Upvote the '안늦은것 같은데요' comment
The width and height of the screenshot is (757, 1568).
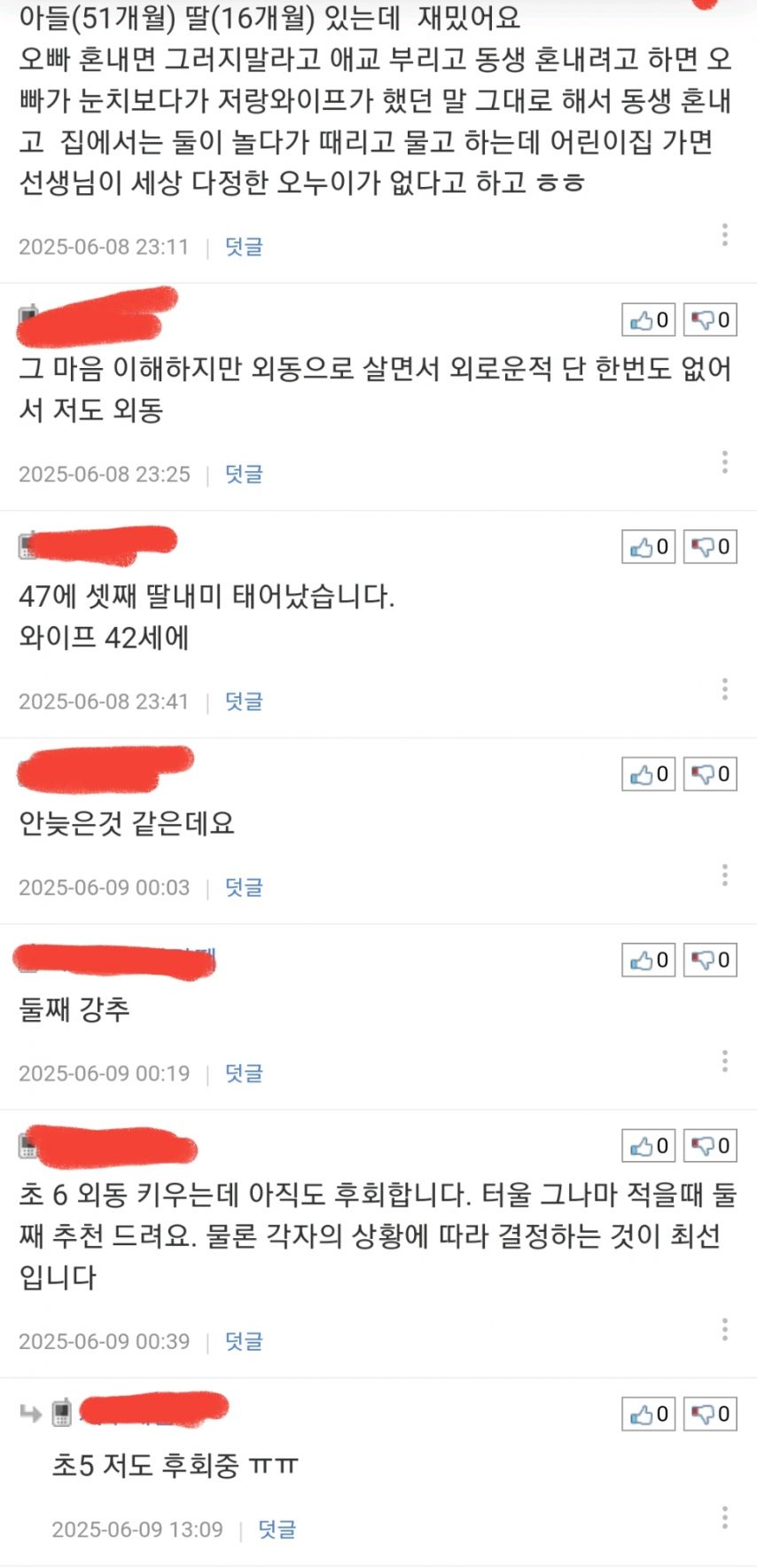[x=649, y=774]
